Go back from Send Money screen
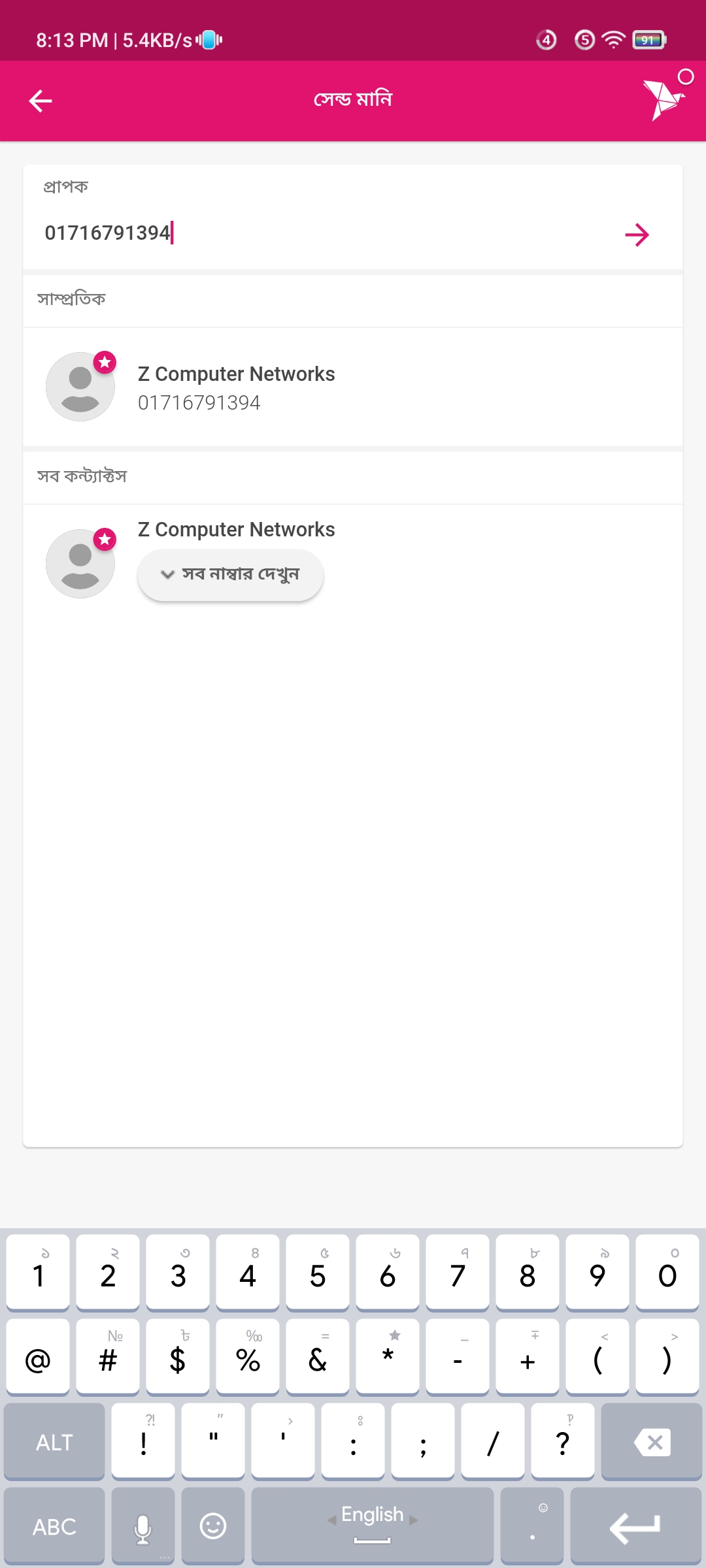The width and height of the screenshot is (706, 1568). [x=41, y=101]
